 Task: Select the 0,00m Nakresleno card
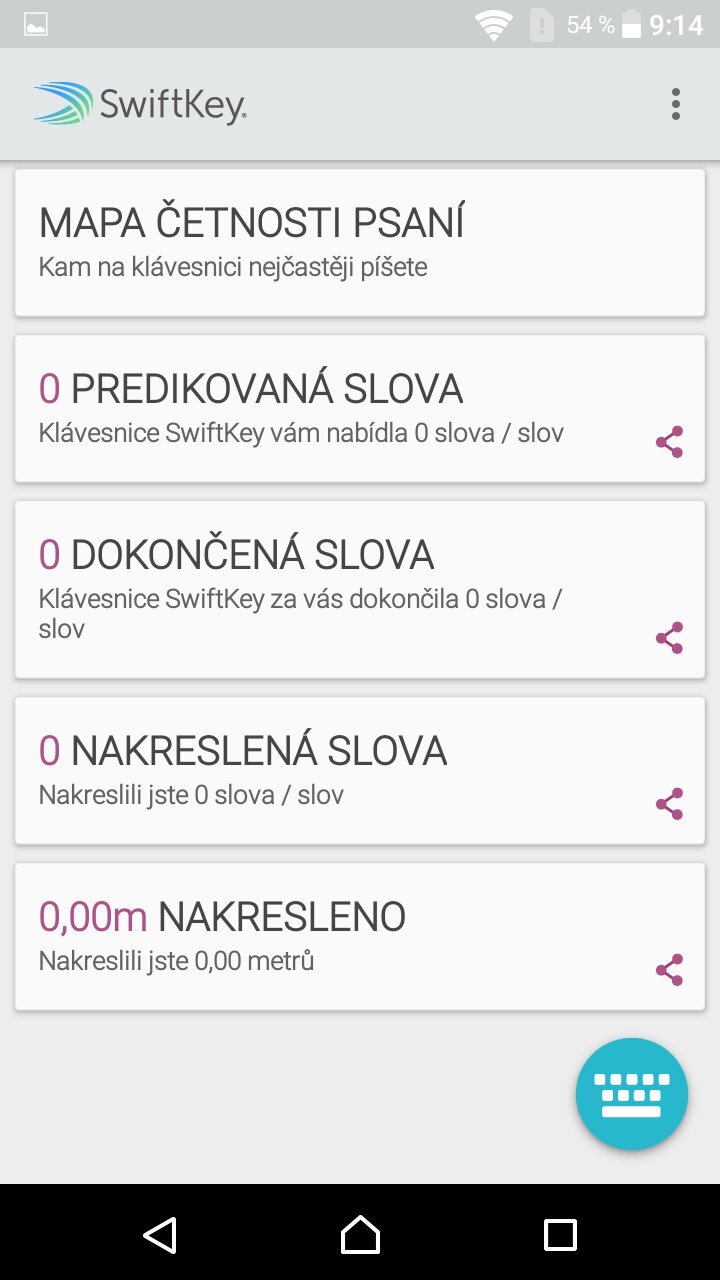pyautogui.click(x=300, y=935)
